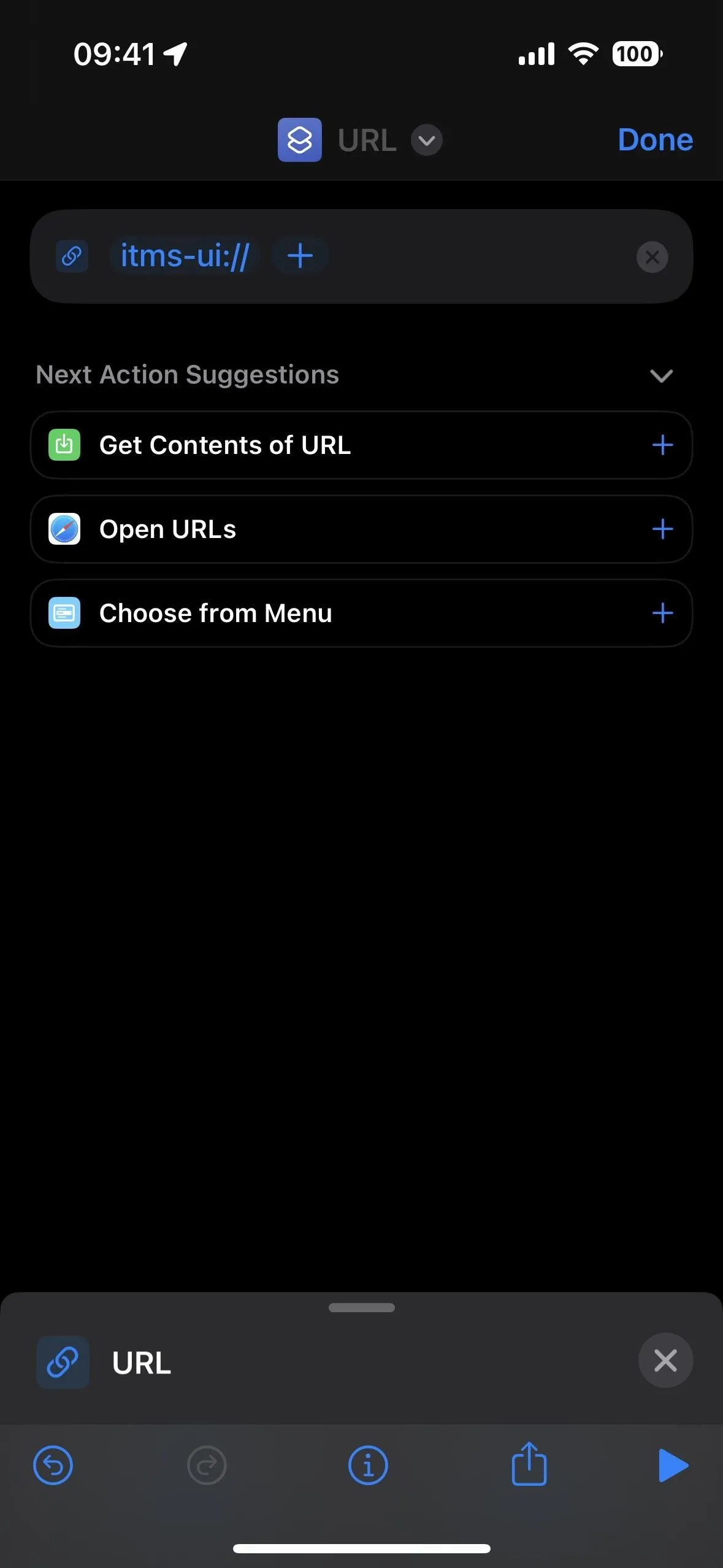Image resolution: width=723 pixels, height=1568 pixels.
Task: Share this shortcut
Action: tap(529, 1464)
